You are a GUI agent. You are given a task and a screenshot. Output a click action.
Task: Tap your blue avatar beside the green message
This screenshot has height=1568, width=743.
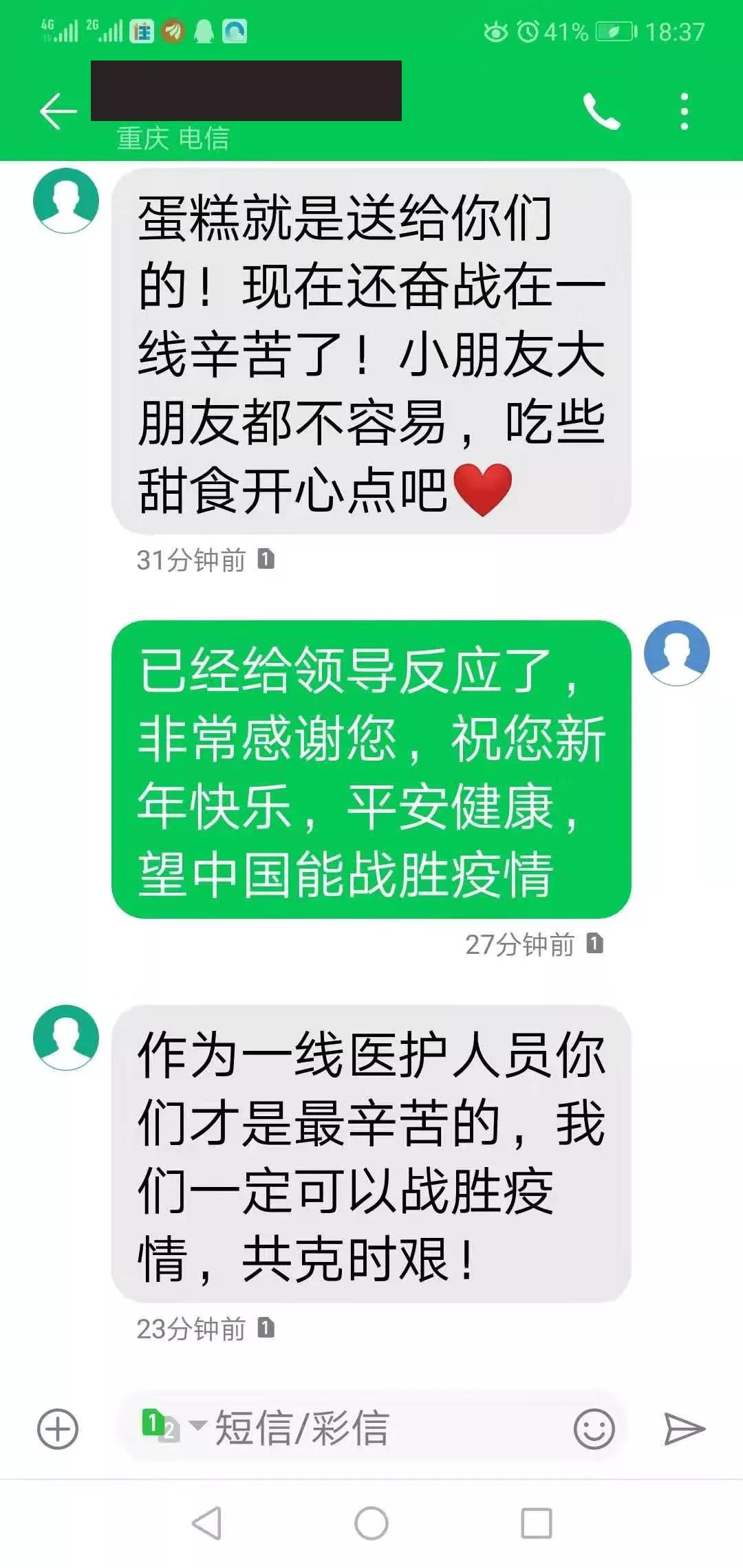click(676, 653)
